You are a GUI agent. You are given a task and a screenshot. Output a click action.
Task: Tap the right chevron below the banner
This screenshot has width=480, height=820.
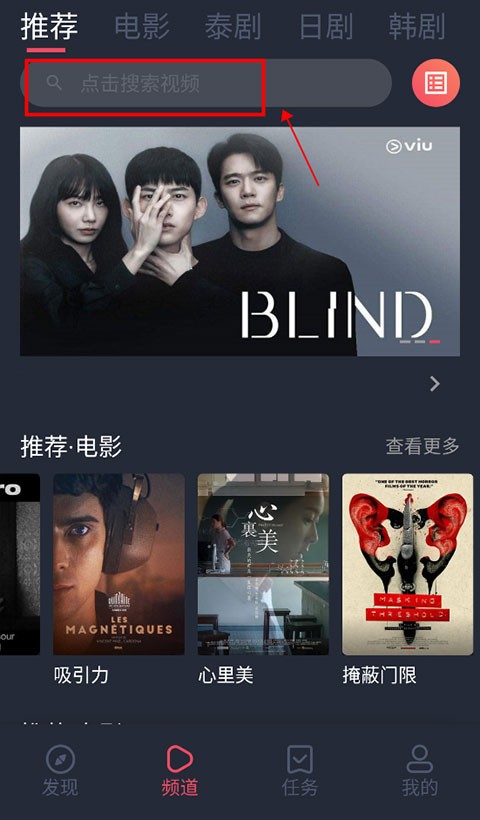[x=435, y=384]
